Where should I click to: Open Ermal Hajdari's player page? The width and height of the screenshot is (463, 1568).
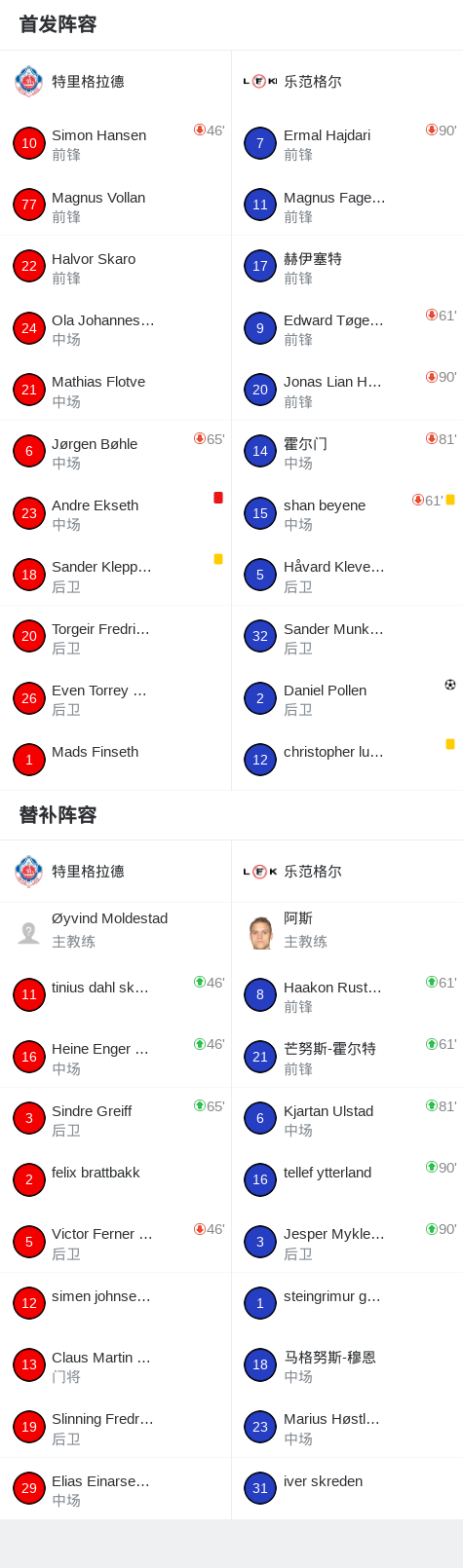click(x=347, y=143)
